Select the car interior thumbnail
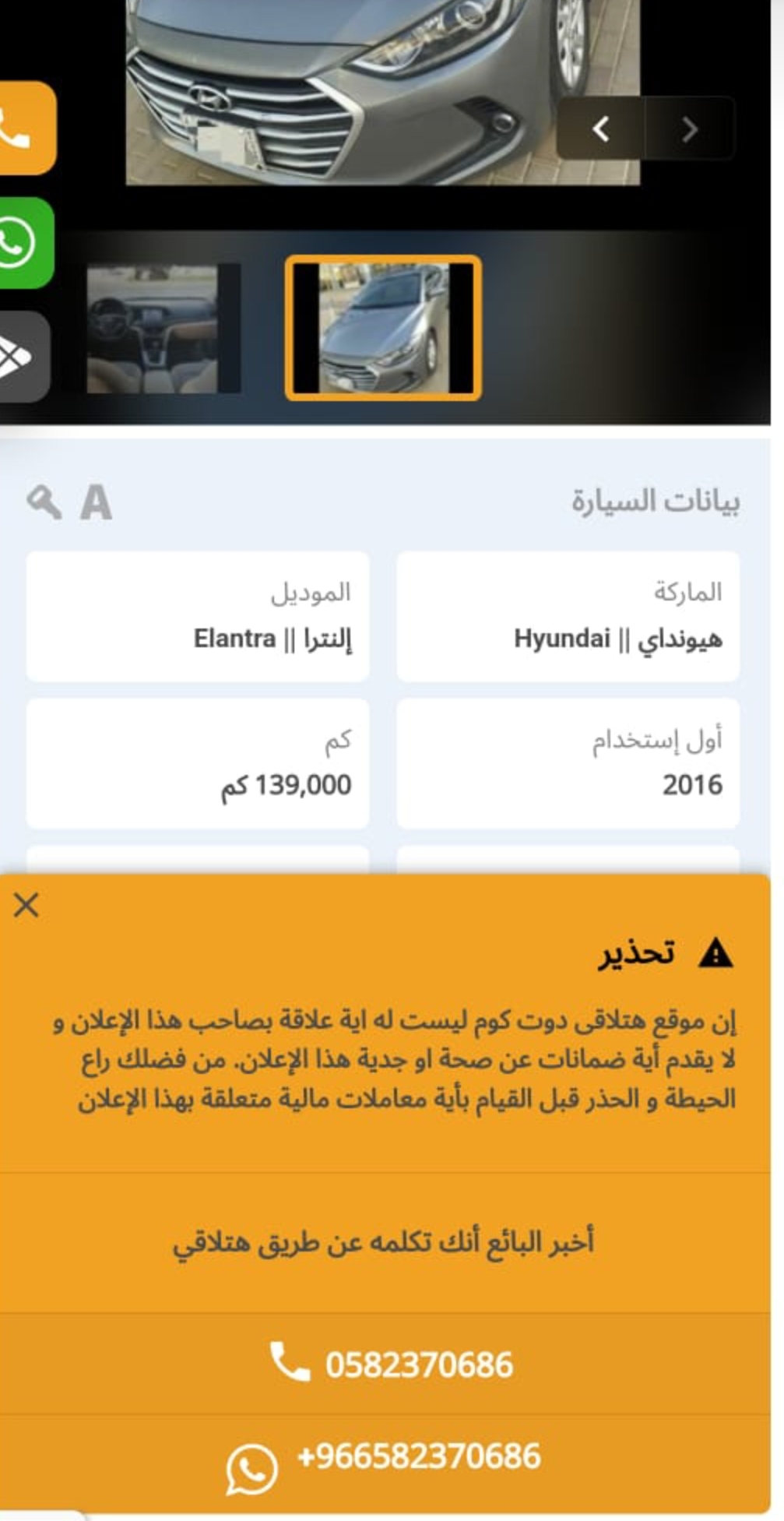 click(x=154, y=329)
